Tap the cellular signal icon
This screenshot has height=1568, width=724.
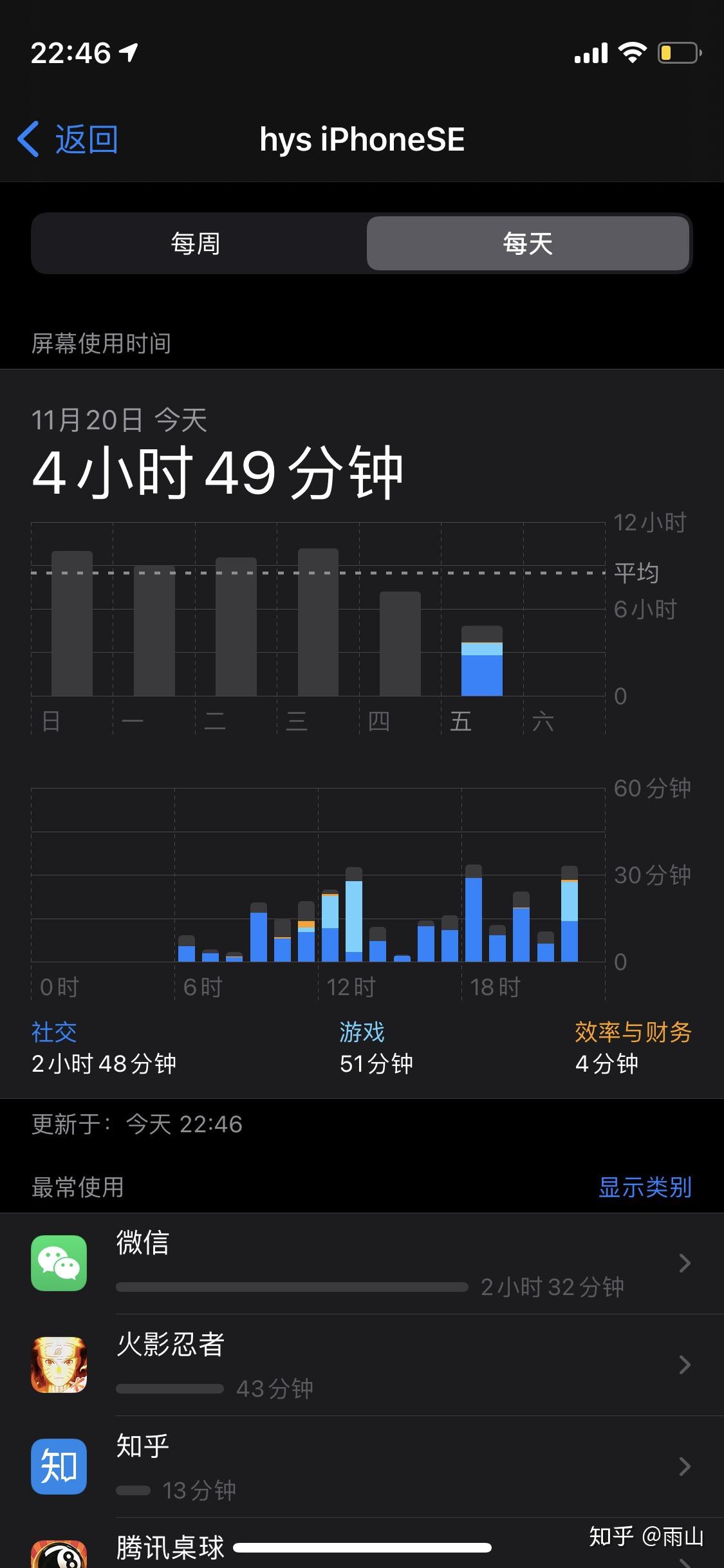tap(589, 53)
